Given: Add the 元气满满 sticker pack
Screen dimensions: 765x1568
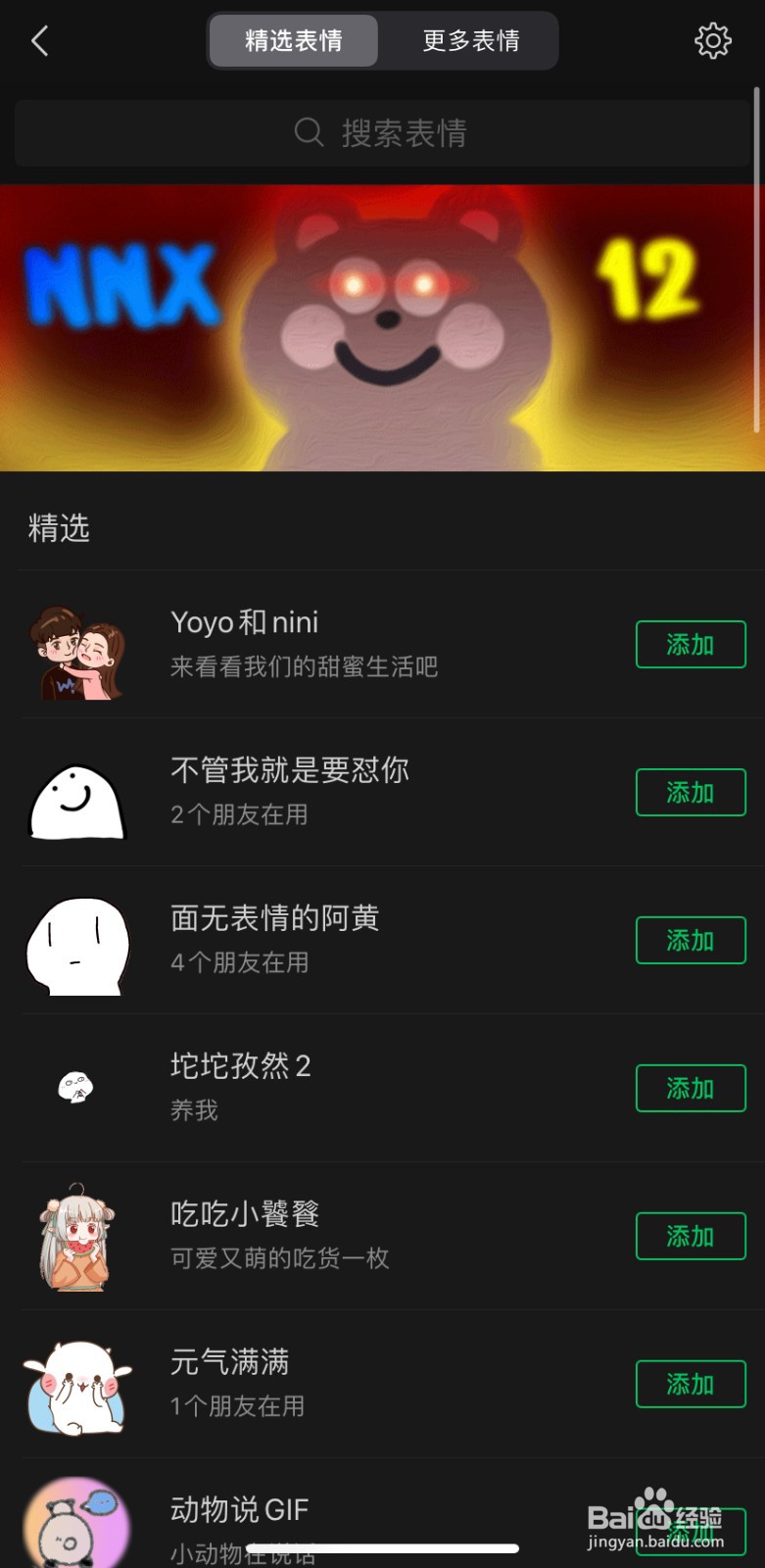Looking at the screenshot, I should click(x=691, y=1385).
